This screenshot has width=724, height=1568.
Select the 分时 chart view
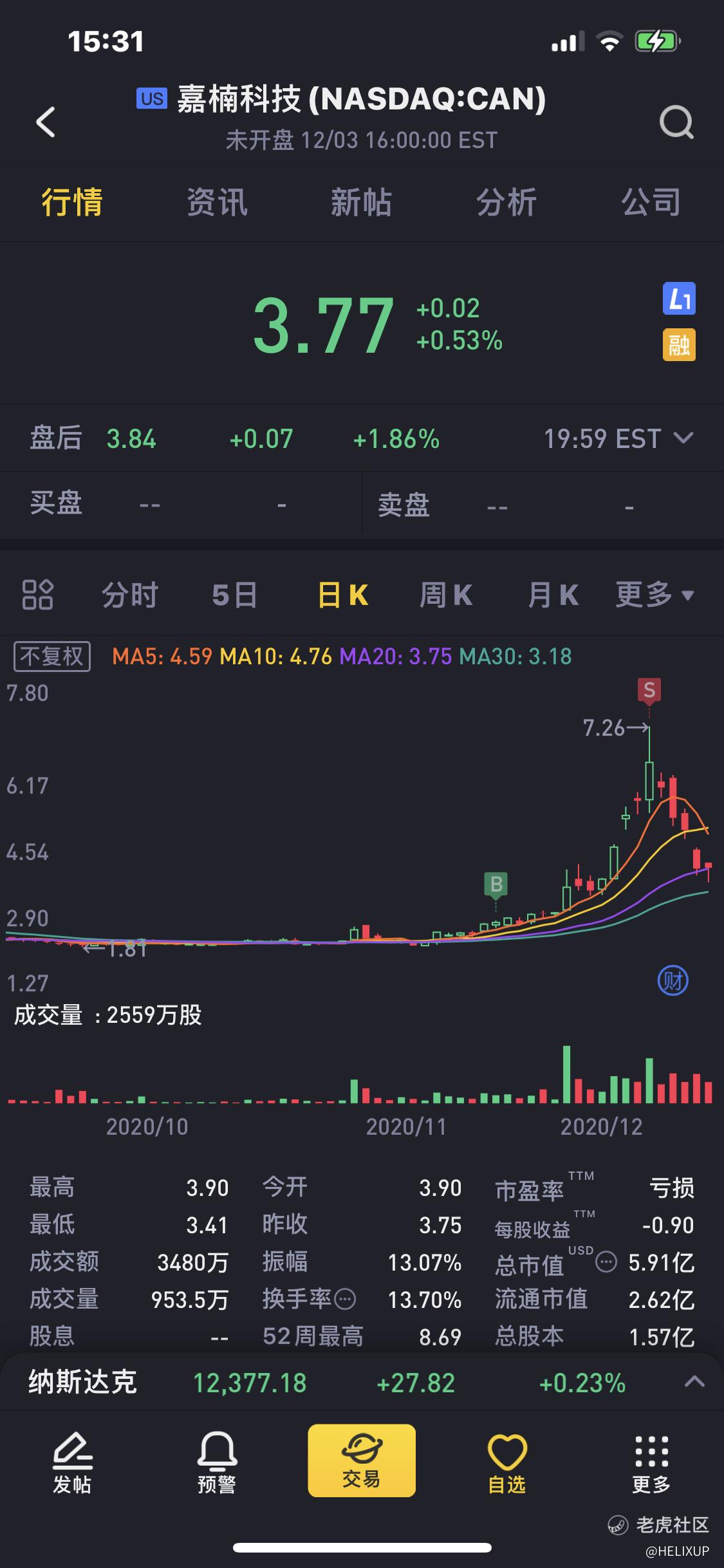130,594
